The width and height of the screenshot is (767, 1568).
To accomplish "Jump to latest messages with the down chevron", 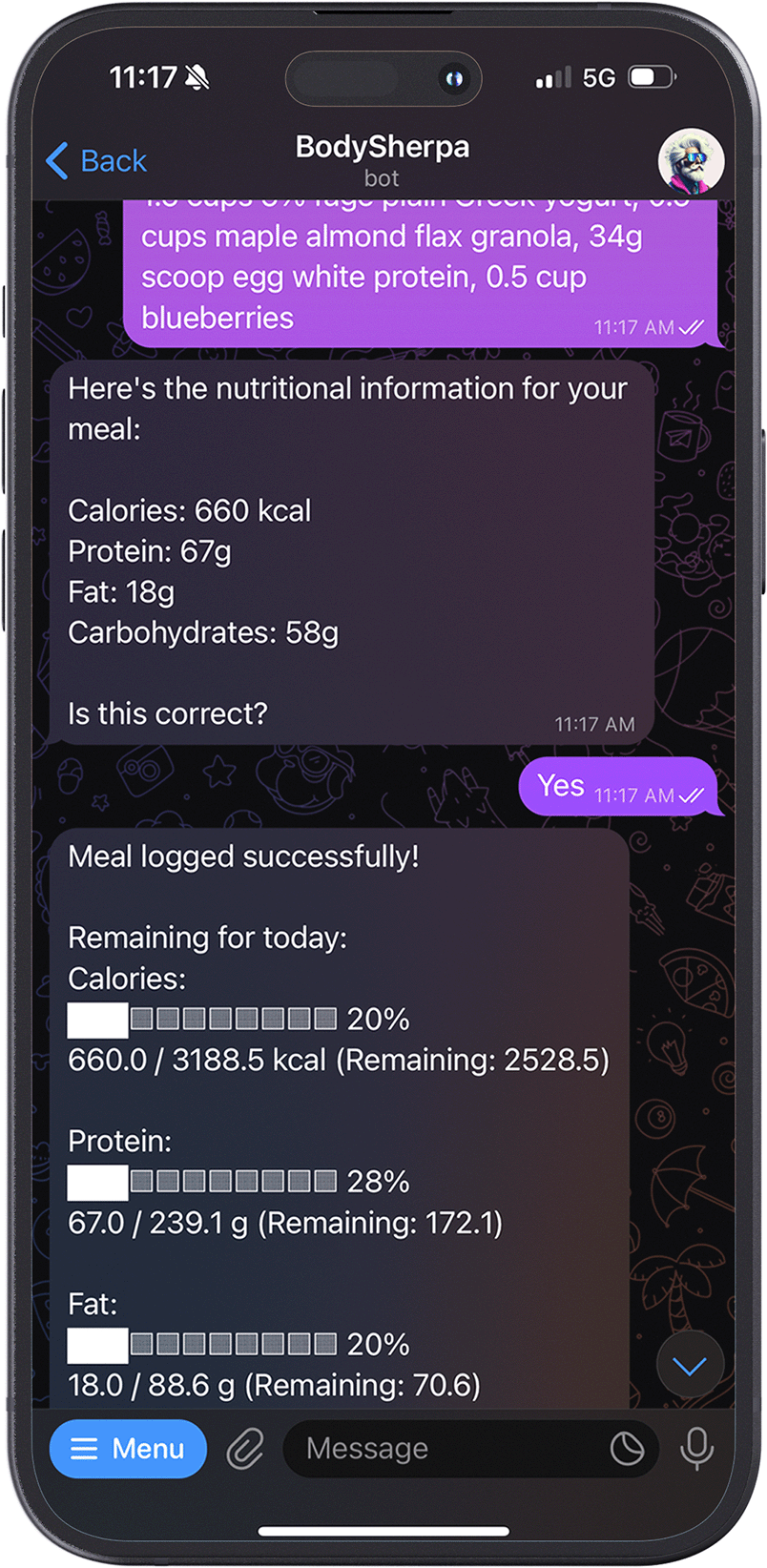I will click(689, 1365).
